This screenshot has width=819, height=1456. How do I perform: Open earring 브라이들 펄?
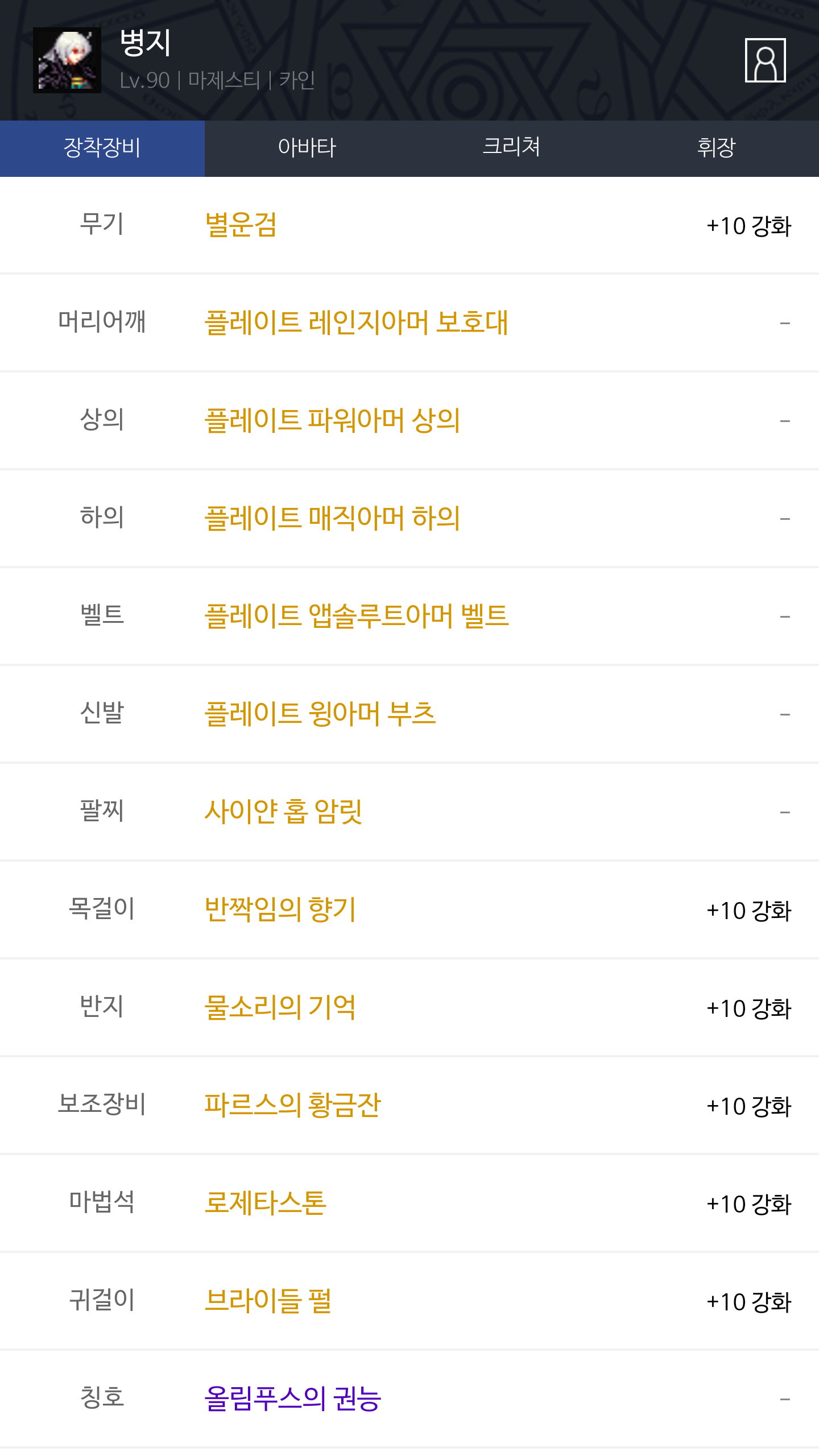(268, 1301)
